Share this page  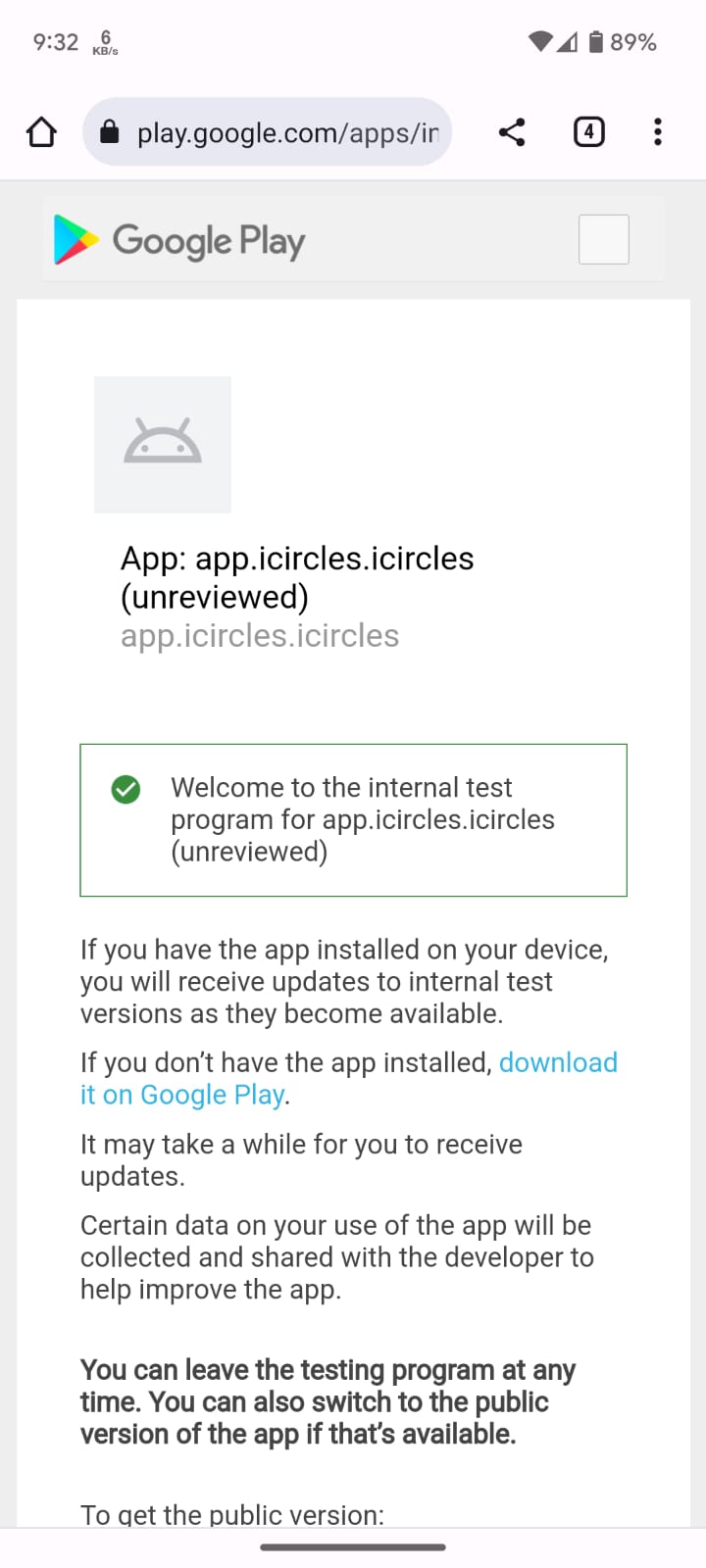tap(512, 131)
